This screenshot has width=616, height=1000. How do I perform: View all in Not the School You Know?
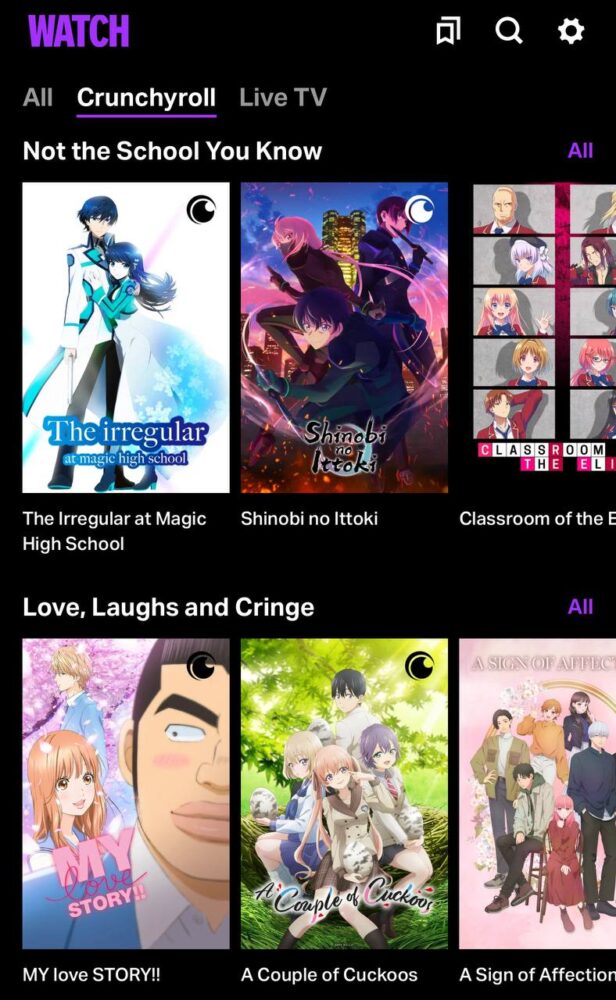(x=580, y=151)
